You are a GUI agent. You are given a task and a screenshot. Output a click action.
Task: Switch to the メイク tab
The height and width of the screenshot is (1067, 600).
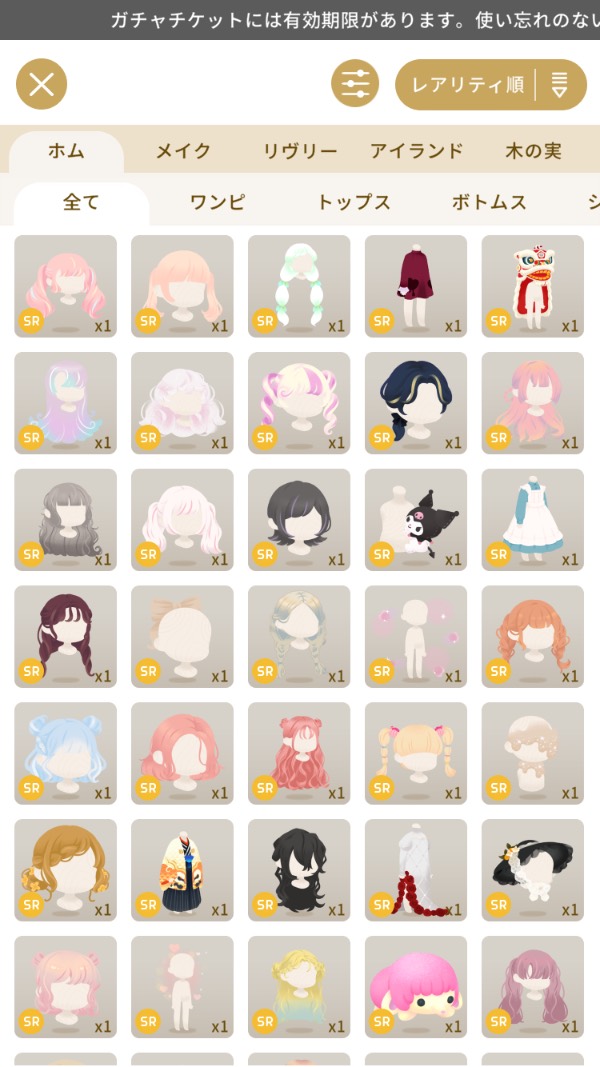183,152
